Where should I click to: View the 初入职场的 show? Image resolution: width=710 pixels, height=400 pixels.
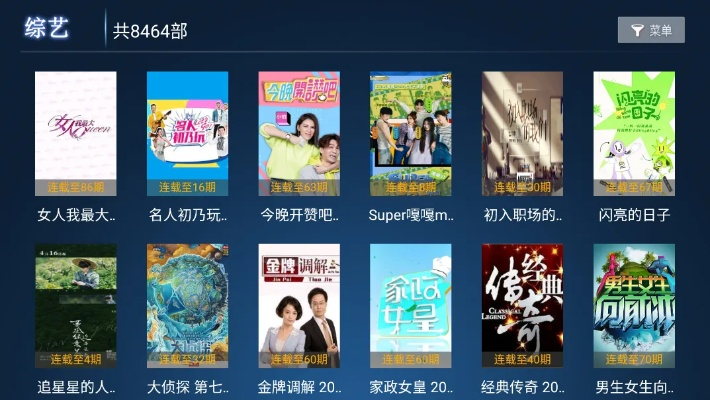point(523,133)
